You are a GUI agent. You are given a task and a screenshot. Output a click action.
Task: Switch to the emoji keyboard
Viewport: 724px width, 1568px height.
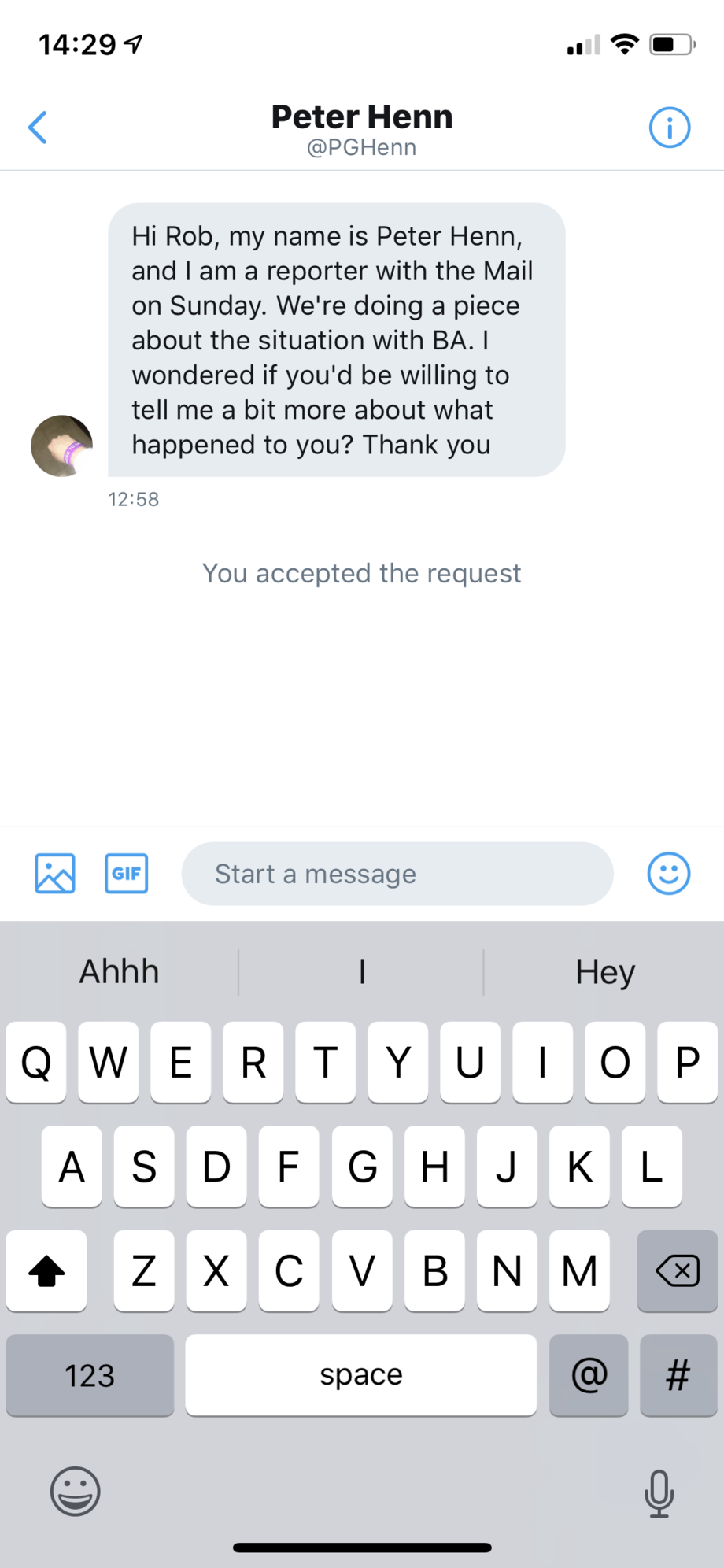[76, 1491]
